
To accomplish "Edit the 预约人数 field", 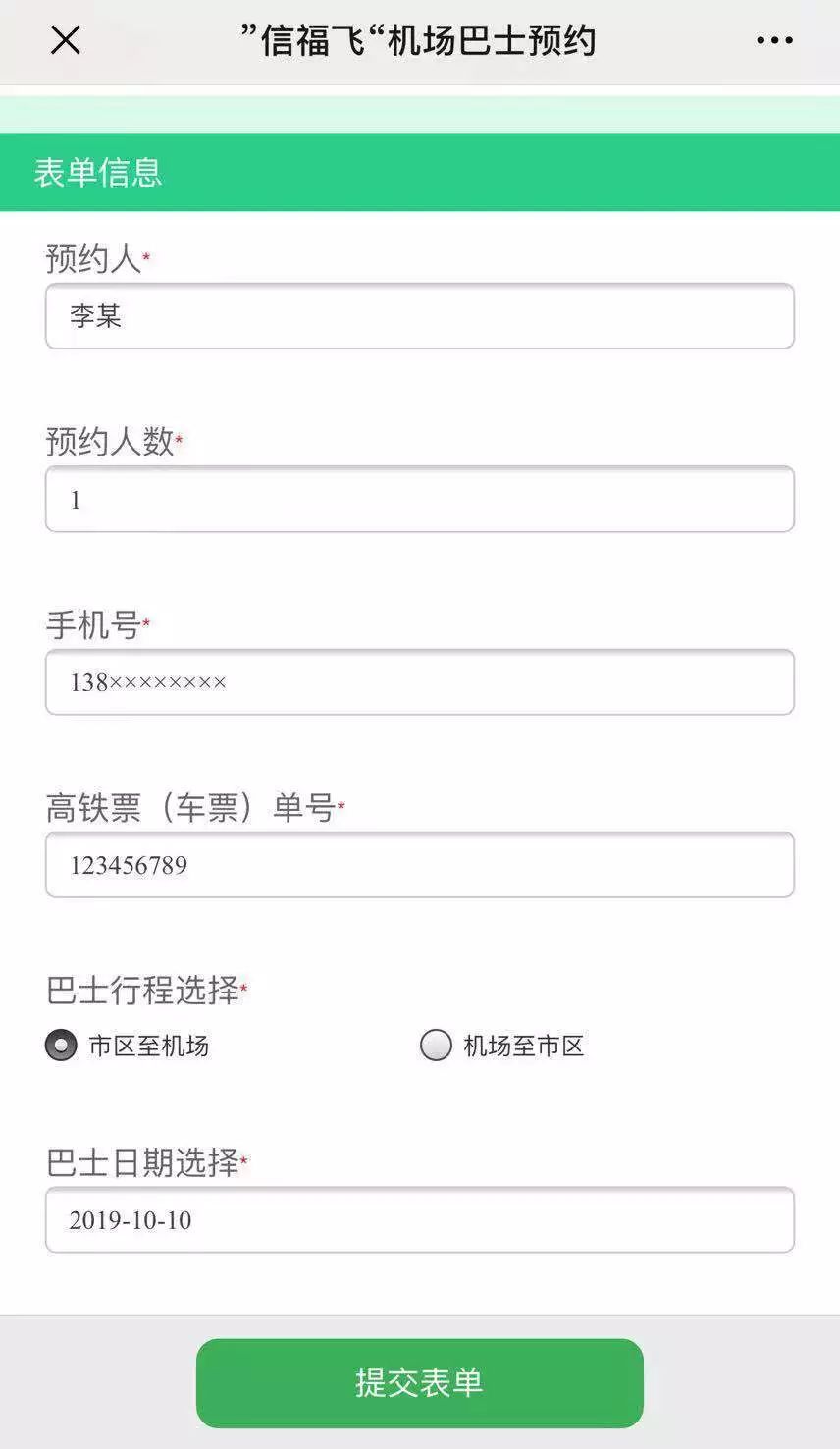I will pos(420,500).
